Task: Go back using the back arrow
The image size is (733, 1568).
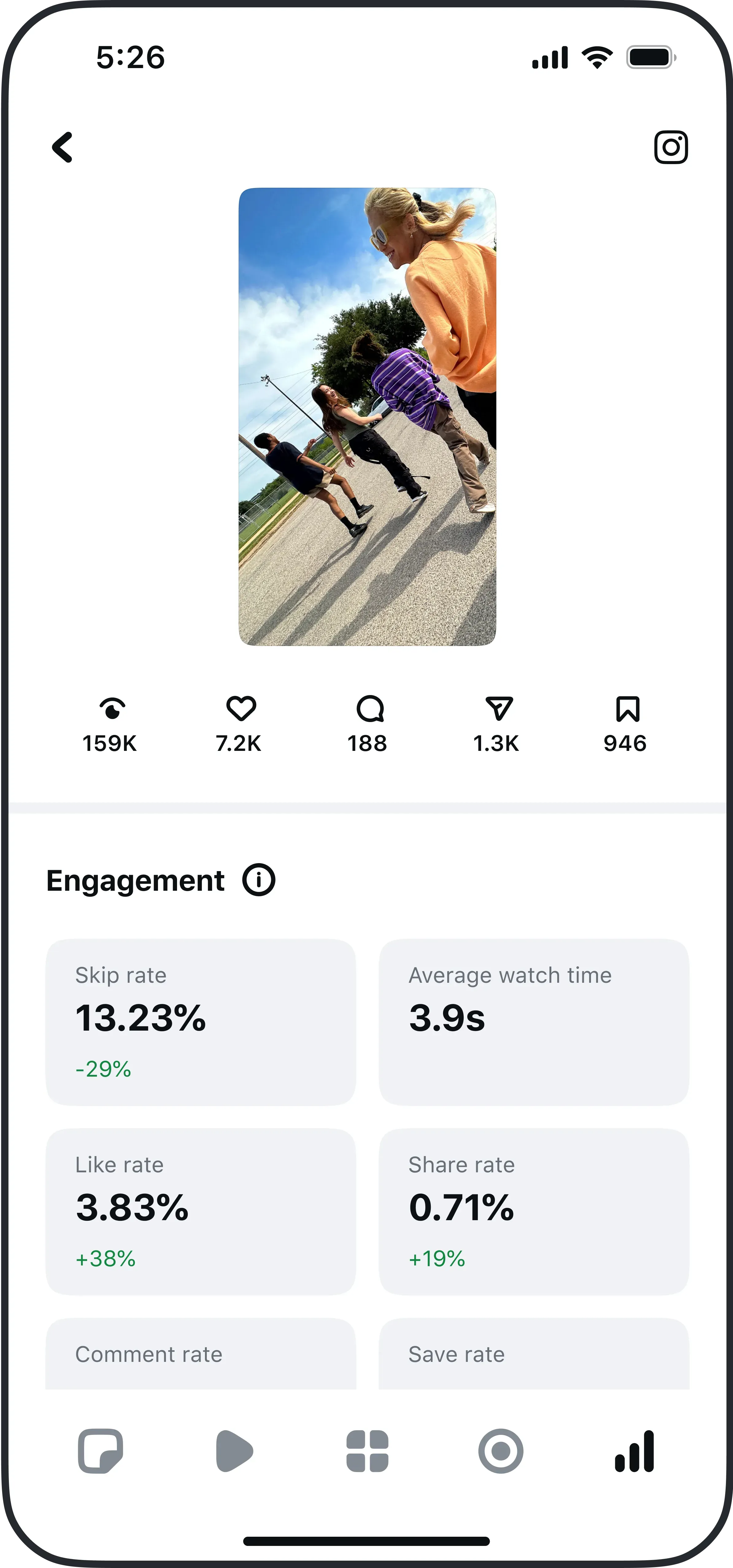Action: tap(63, 147)
